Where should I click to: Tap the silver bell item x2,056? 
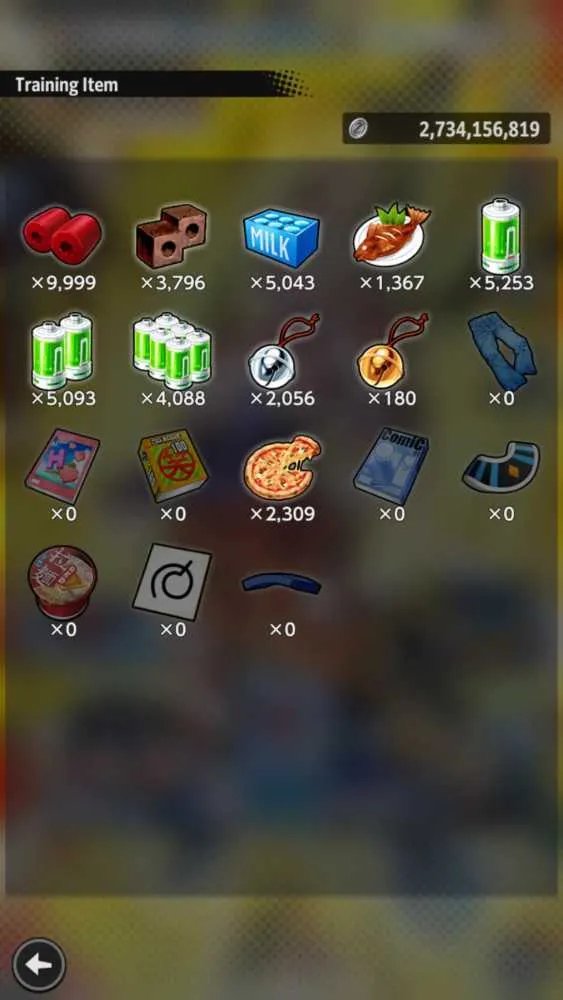tap(282, 351)
